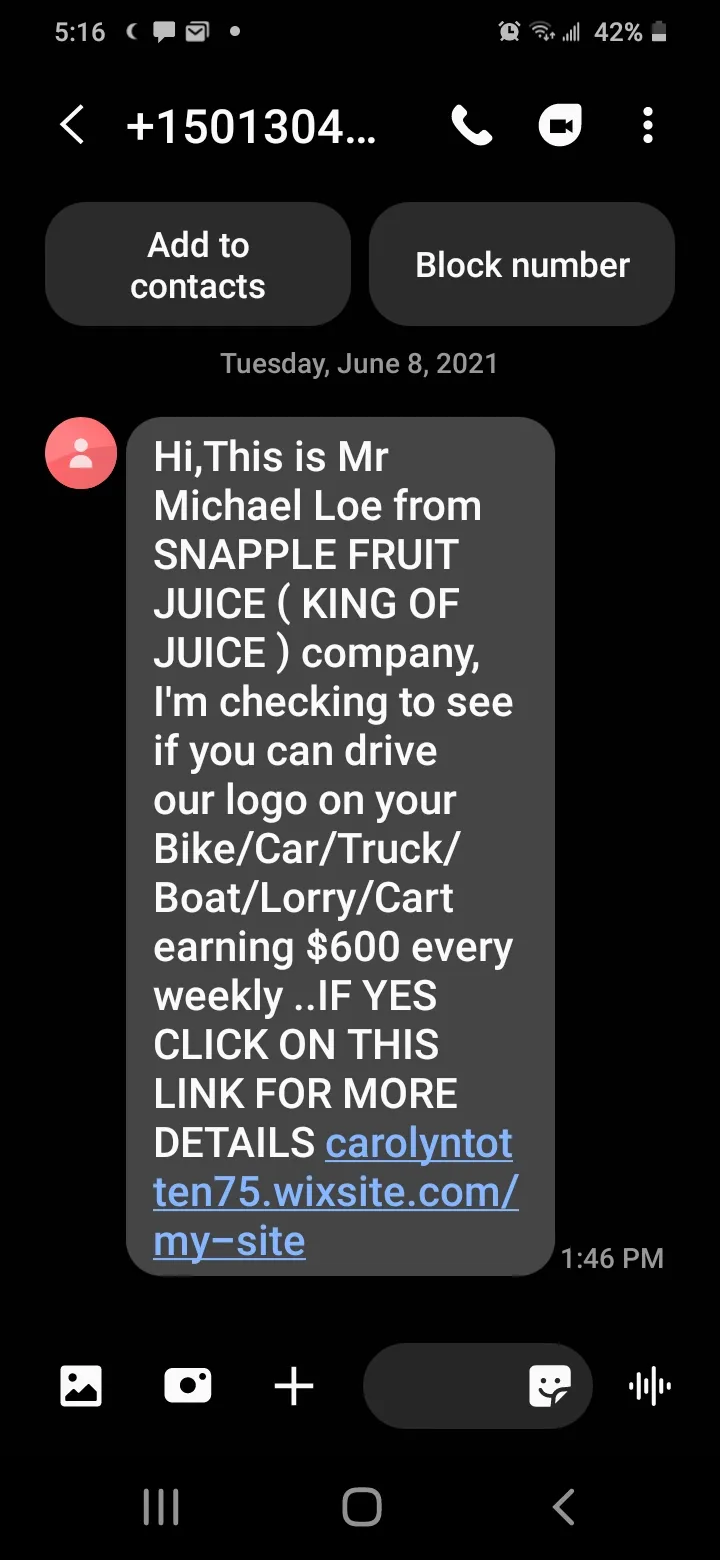The width and height of the screenshot is (720, 1560).
Task: Open the camera to take photo
Action: point(188,1386)
